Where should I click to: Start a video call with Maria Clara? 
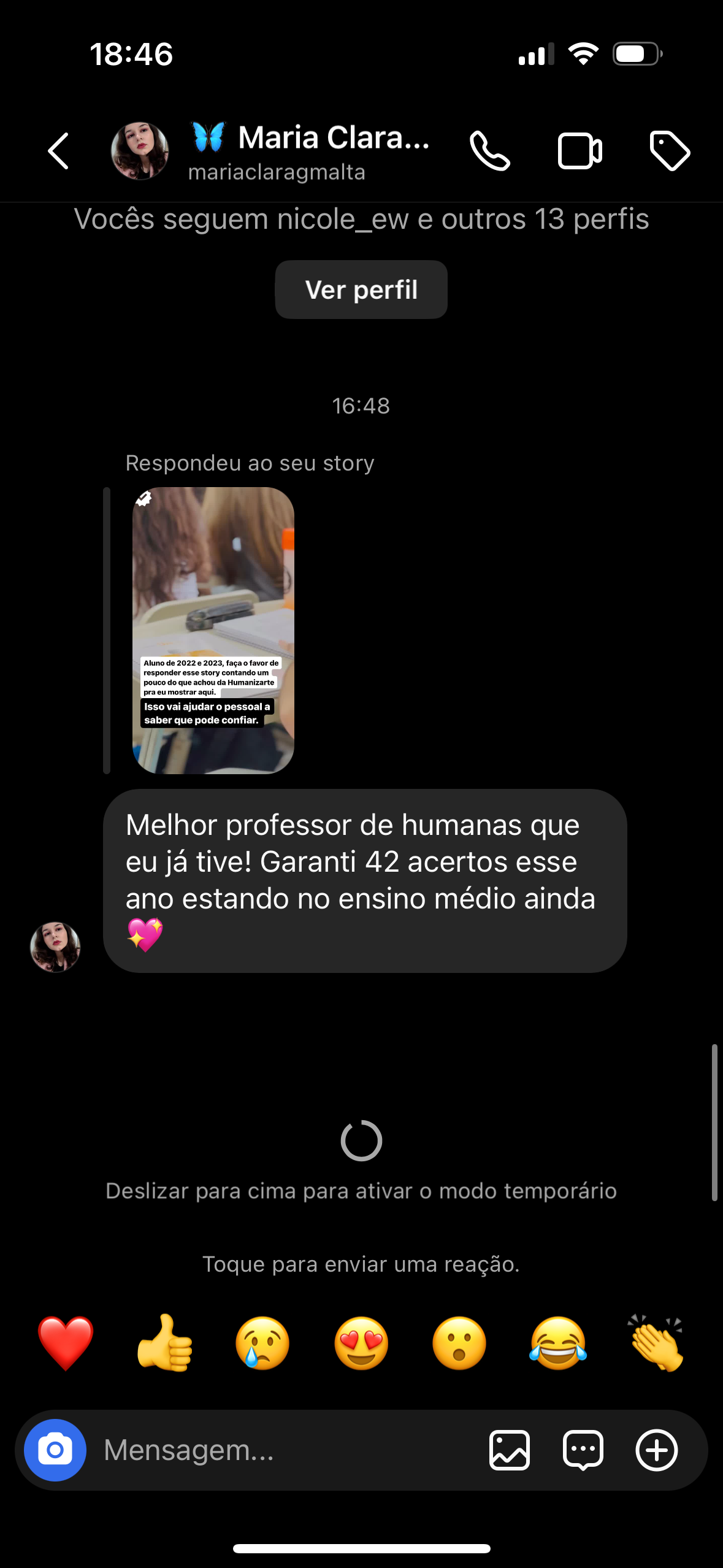[580, 151]
